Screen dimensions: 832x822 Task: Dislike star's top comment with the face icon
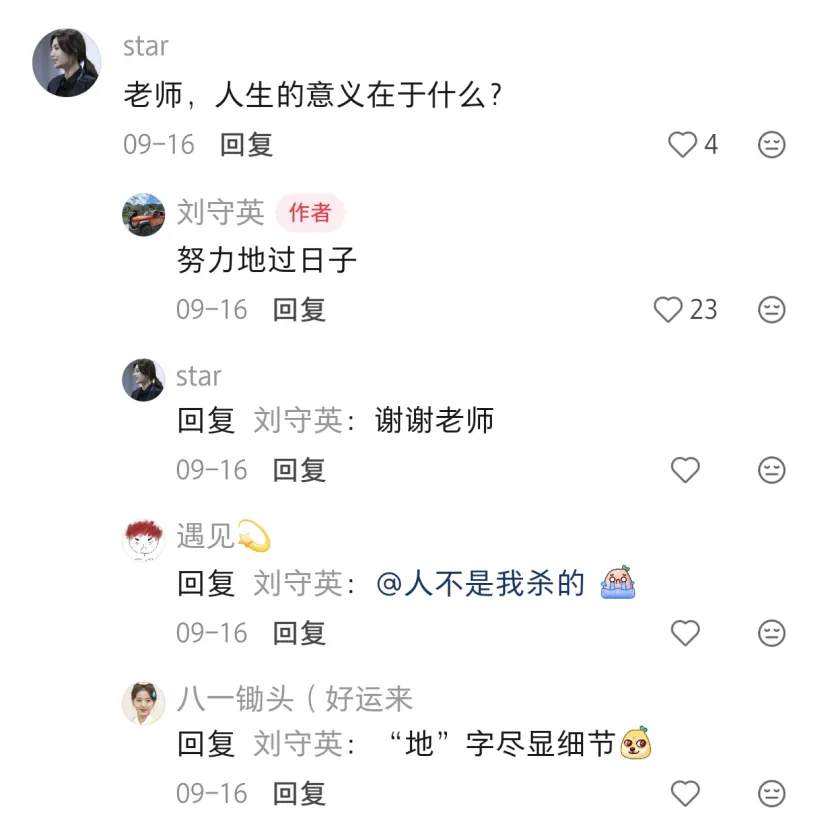[771, 145]
